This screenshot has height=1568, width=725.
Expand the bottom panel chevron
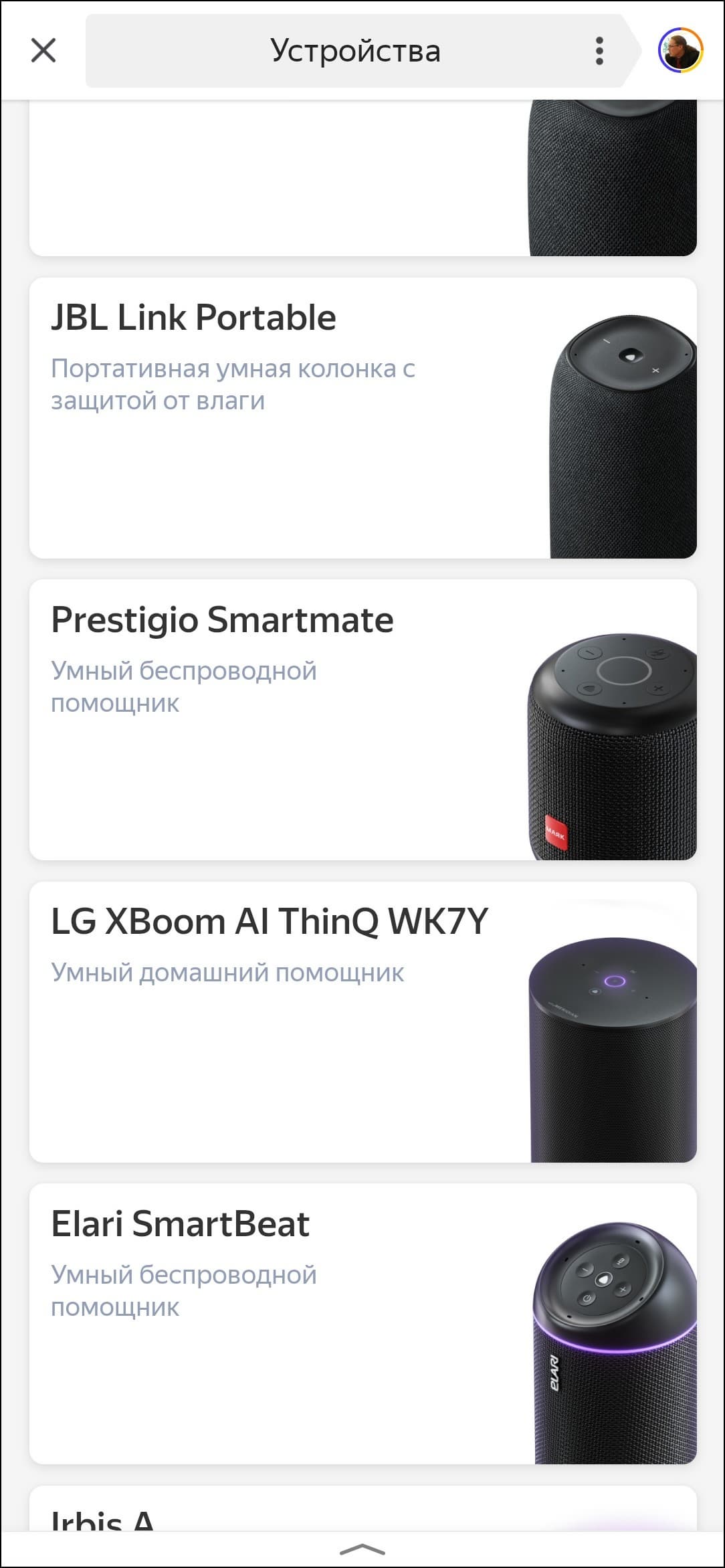pyautogui.click(x=362, y=1549)
